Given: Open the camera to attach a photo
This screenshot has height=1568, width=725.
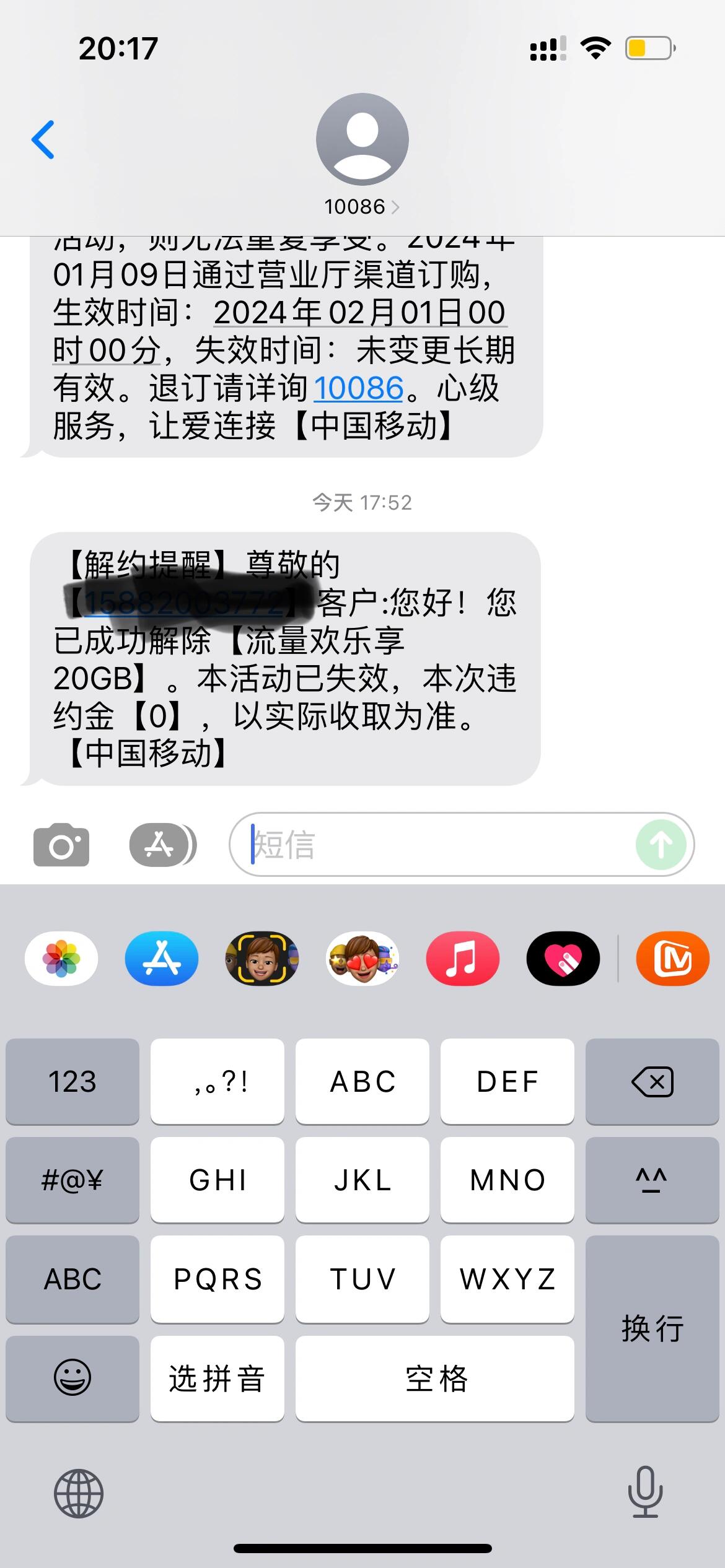Looking at the screenshot, I should pos(61,845).
